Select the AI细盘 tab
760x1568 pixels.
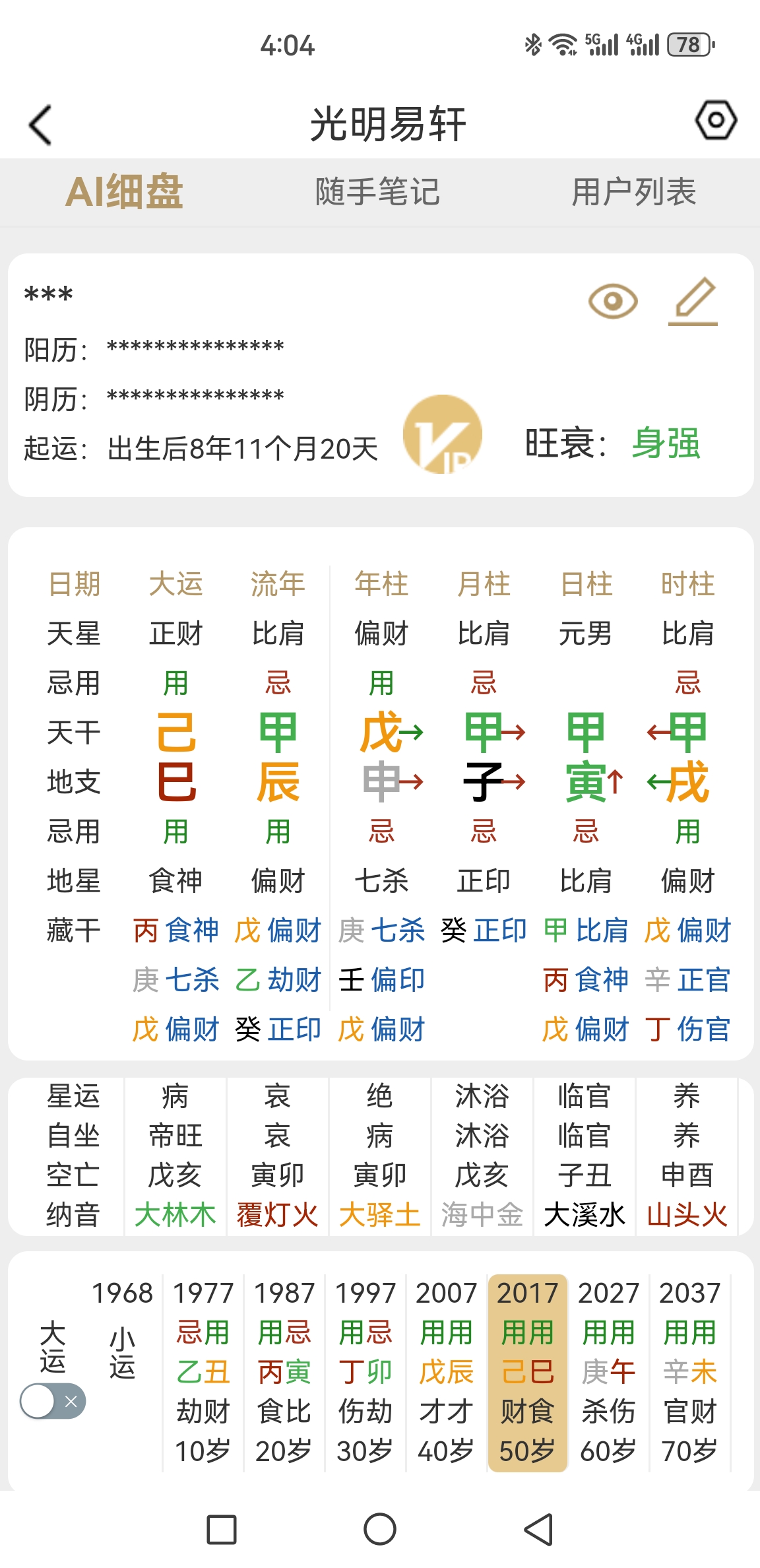[x=124, y=192]
